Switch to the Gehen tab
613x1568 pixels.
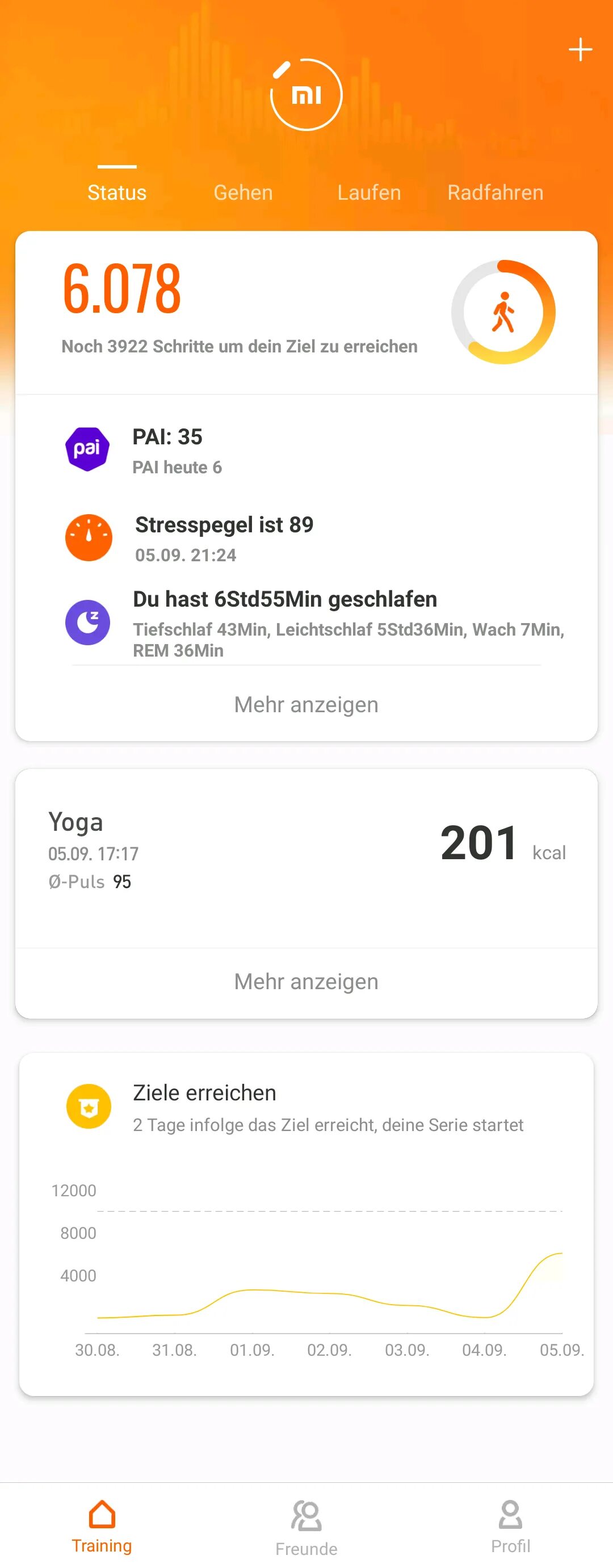click(243, 192)
